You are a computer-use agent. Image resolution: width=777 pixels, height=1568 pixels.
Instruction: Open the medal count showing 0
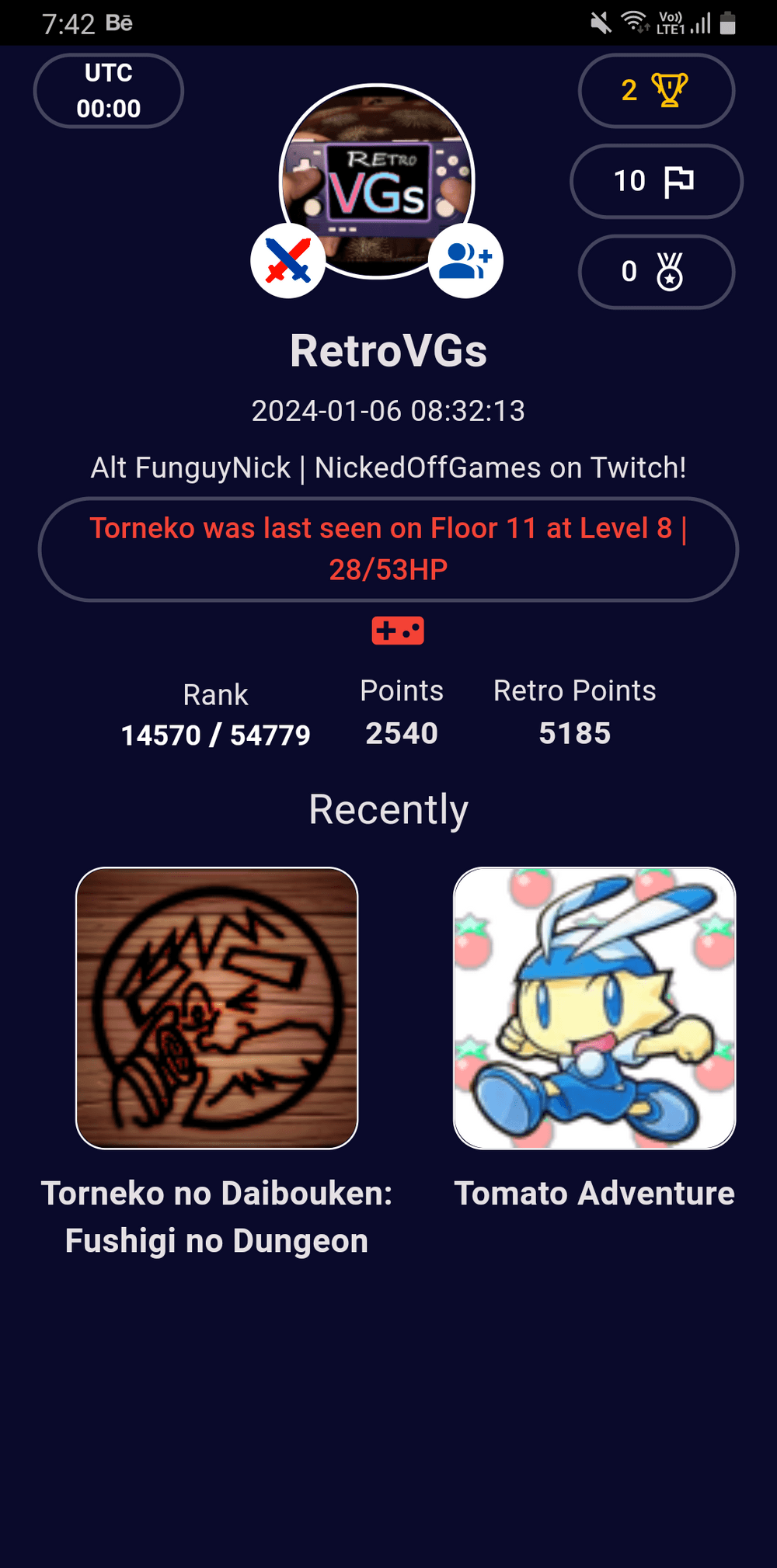(656, 272)
